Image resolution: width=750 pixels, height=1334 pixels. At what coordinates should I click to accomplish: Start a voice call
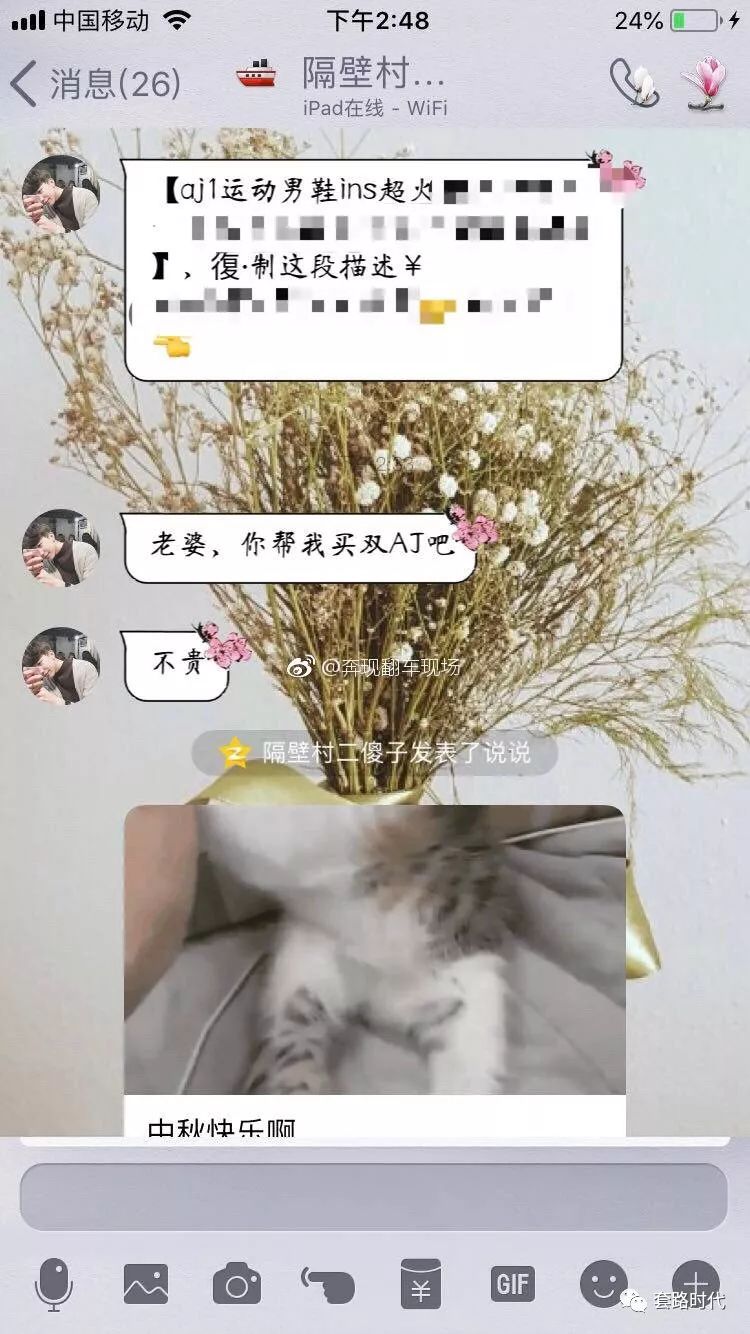[634, 82]
